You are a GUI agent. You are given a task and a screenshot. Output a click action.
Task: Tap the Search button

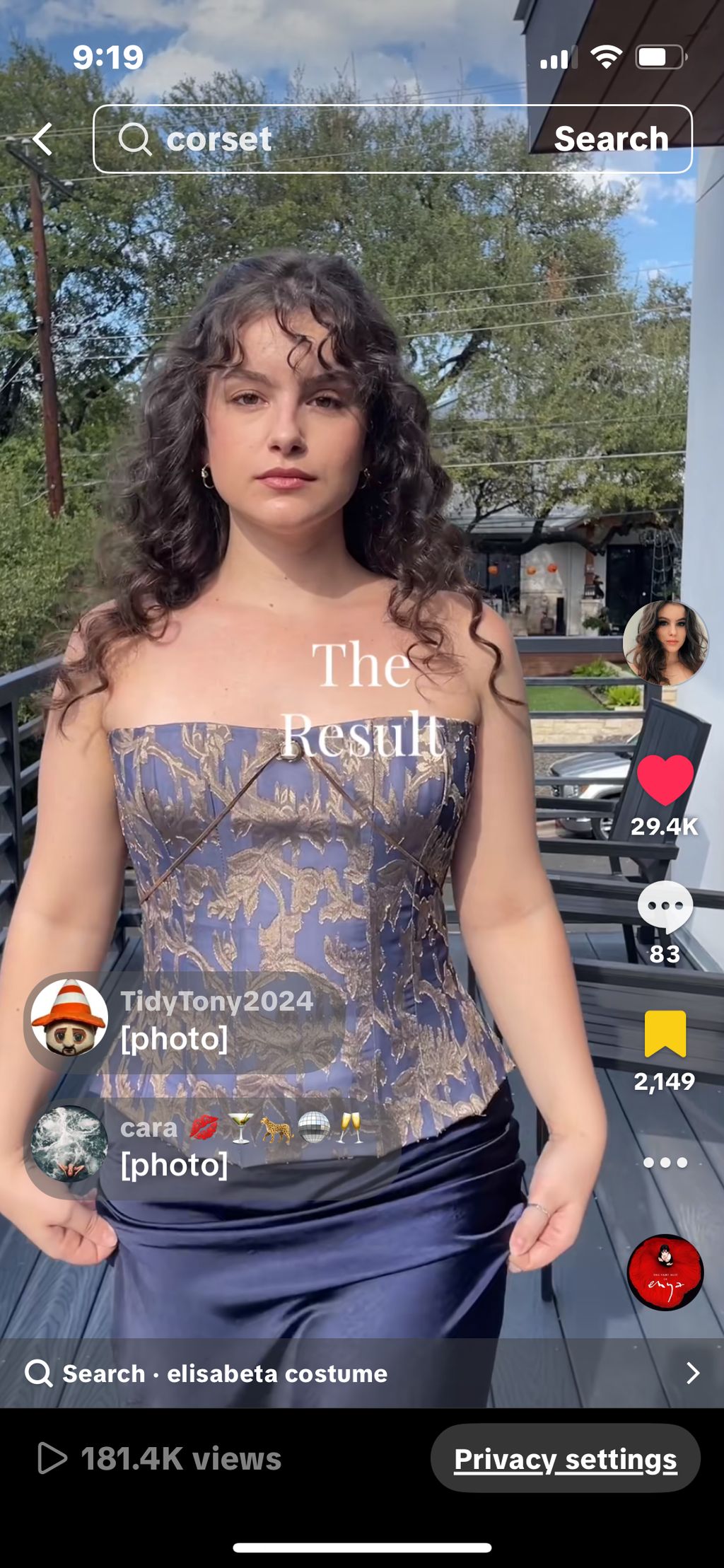click(x=611, y=139)
